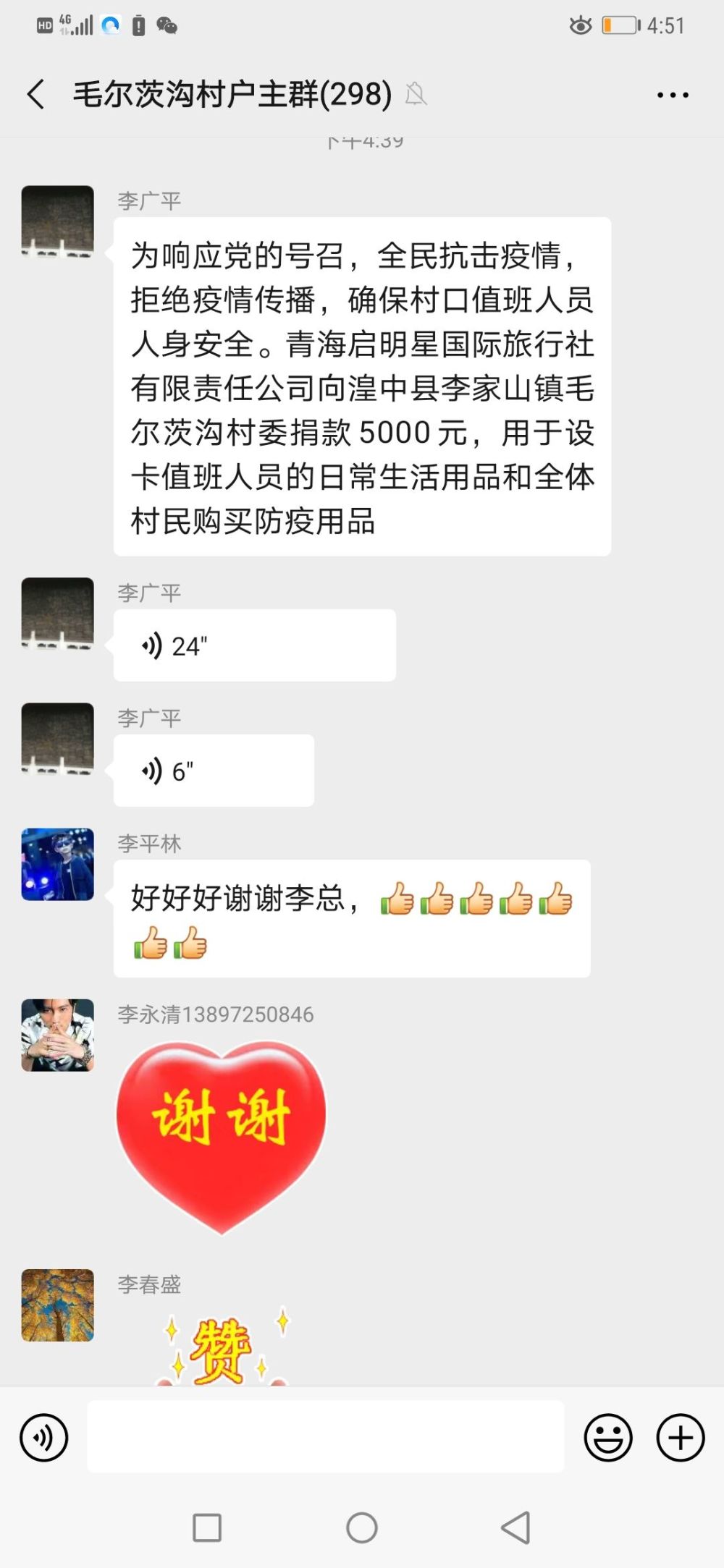
Task: Play 李广平's 6-second voice message
Action: tap(213, 771)
